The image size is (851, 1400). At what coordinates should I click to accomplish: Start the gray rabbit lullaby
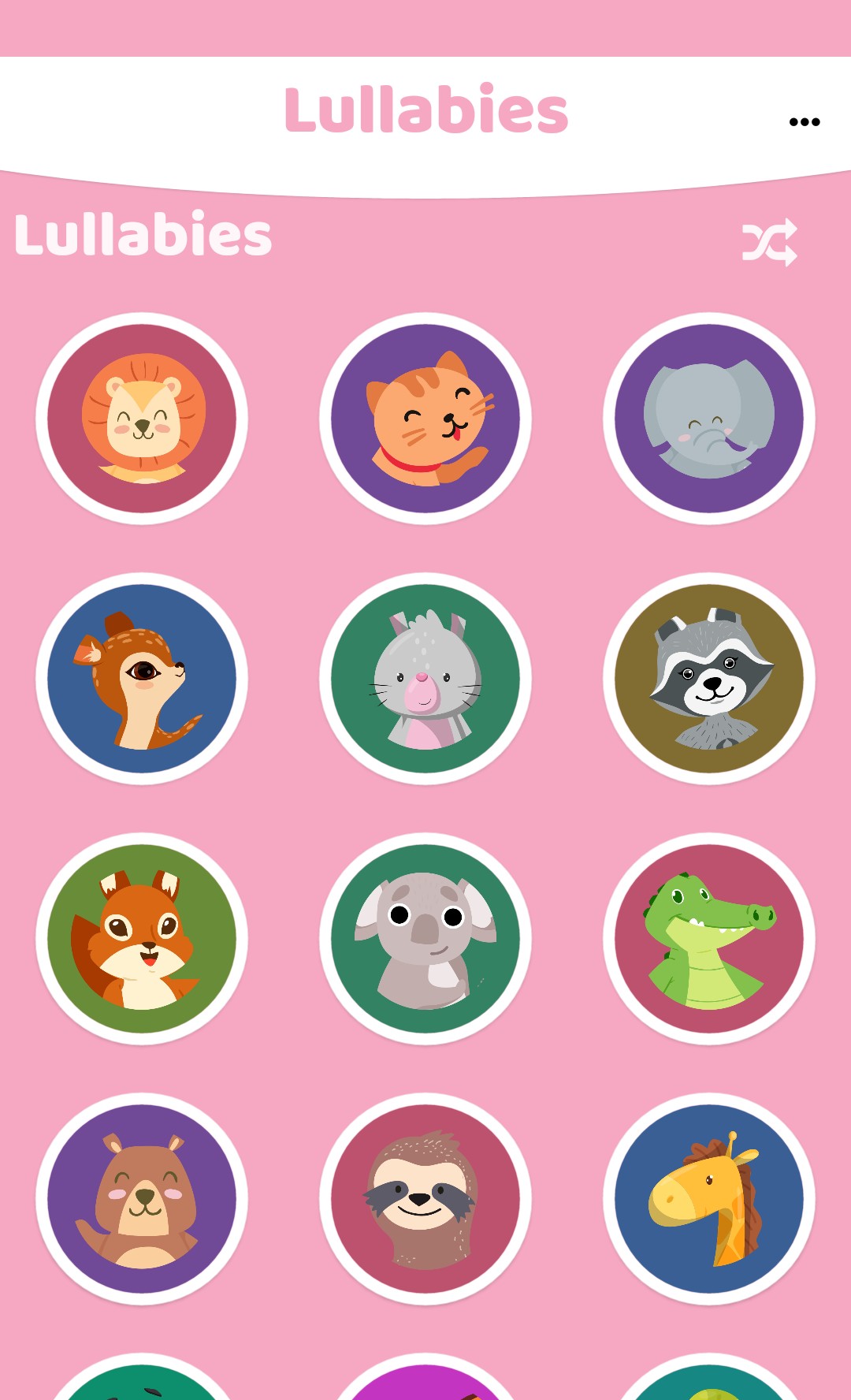coord(425,679)
